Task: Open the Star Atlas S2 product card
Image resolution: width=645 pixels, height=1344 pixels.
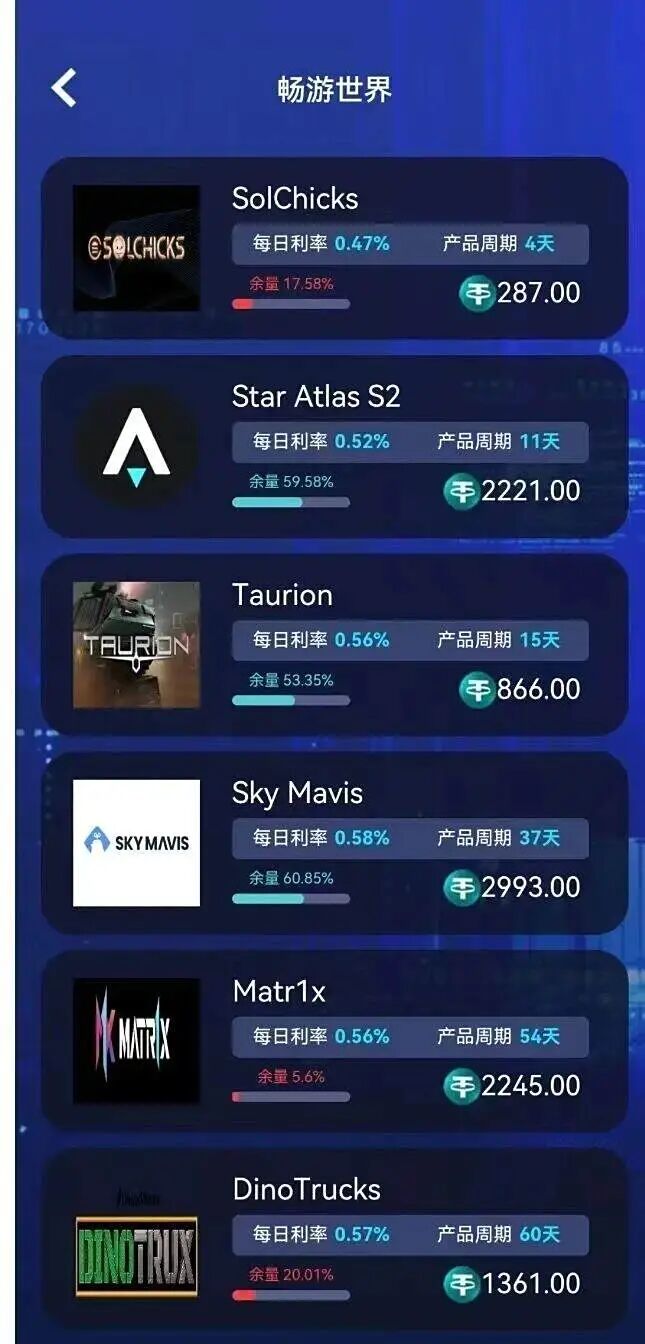Action: [x=334, y=446]
